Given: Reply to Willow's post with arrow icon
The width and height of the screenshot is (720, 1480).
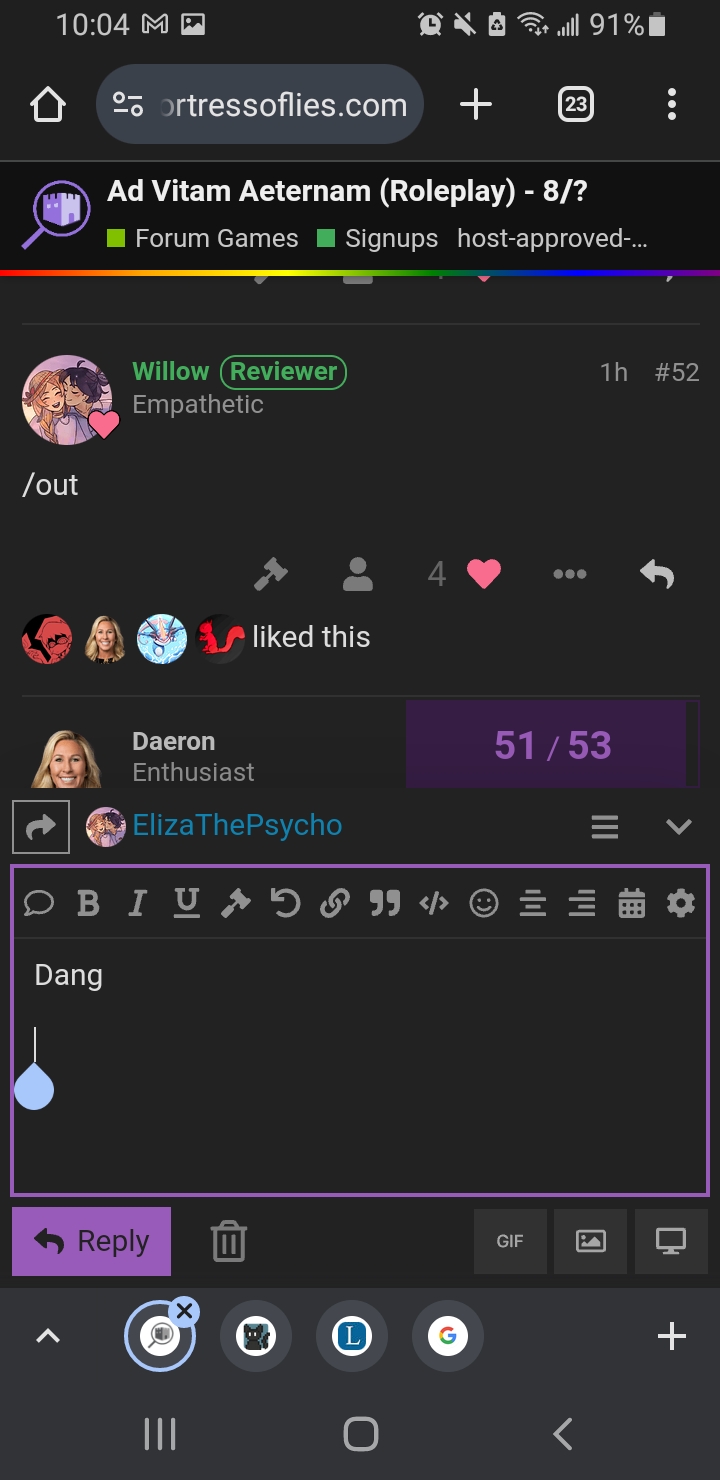Looking at the screenshot, I should click(657, 574).
